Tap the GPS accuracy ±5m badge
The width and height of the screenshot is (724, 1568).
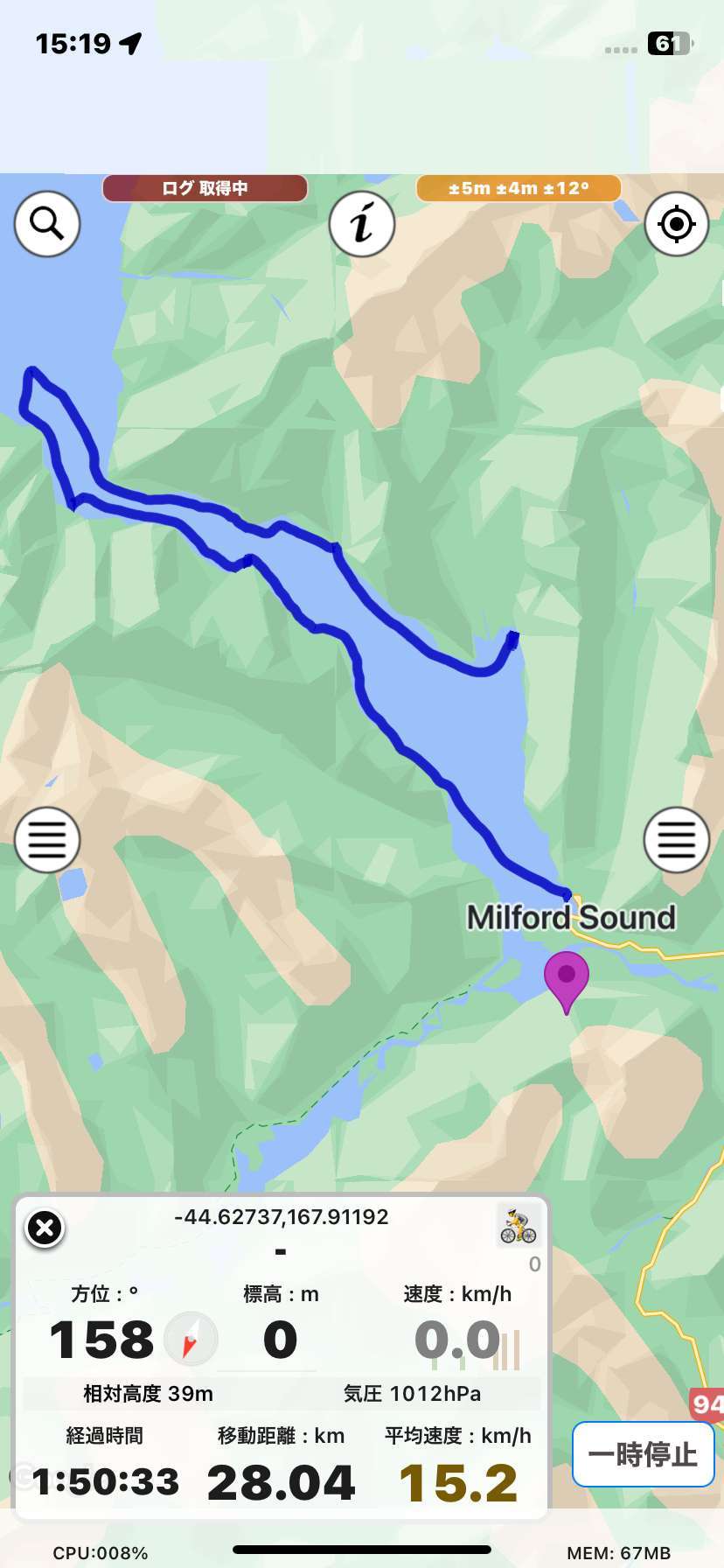pos(519,188)
